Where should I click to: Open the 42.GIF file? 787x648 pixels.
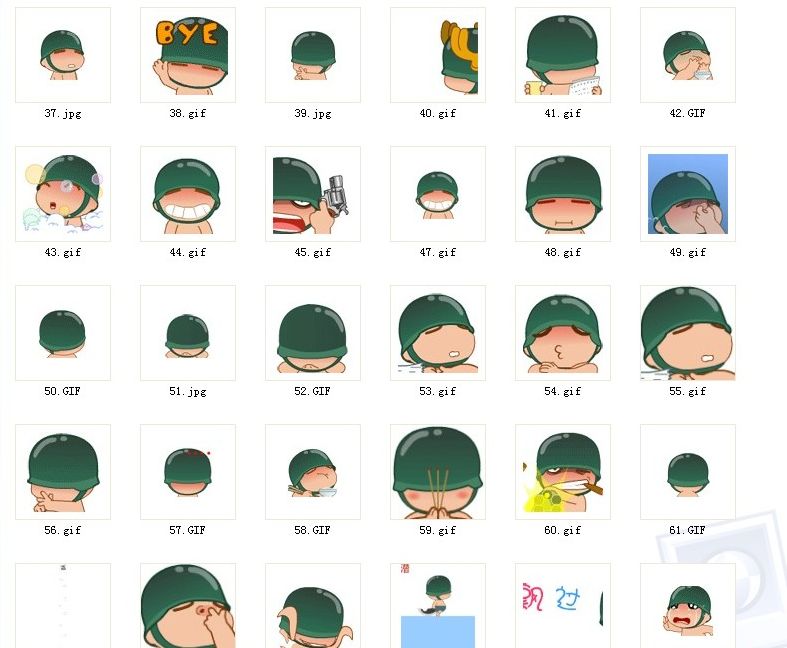coord(688,55)
